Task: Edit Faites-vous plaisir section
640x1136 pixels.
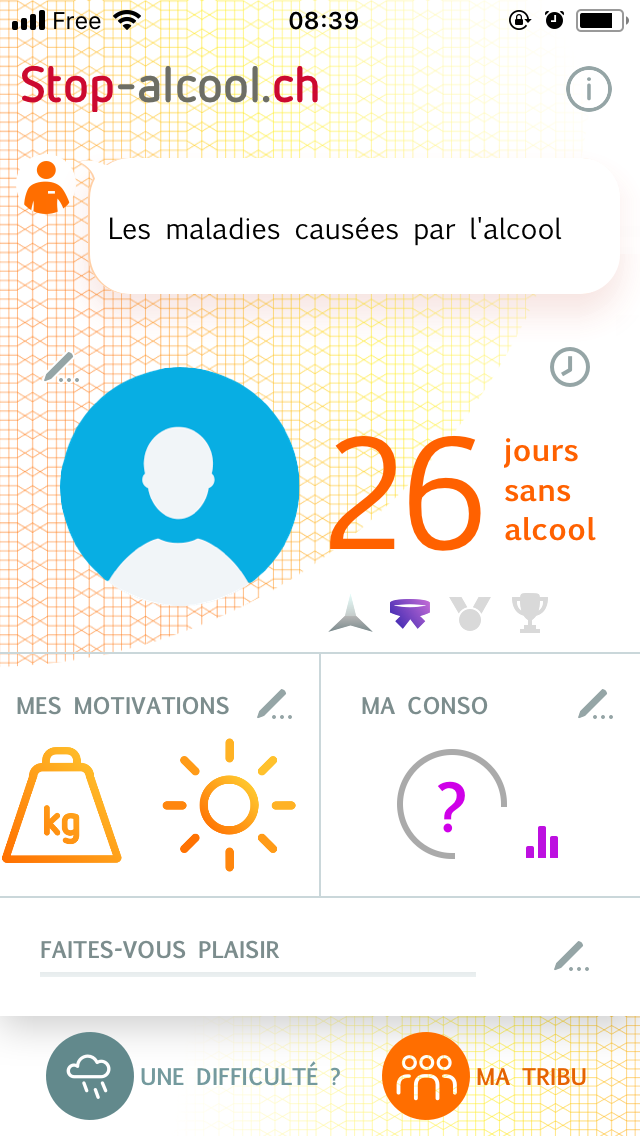Action: [570, 957]
